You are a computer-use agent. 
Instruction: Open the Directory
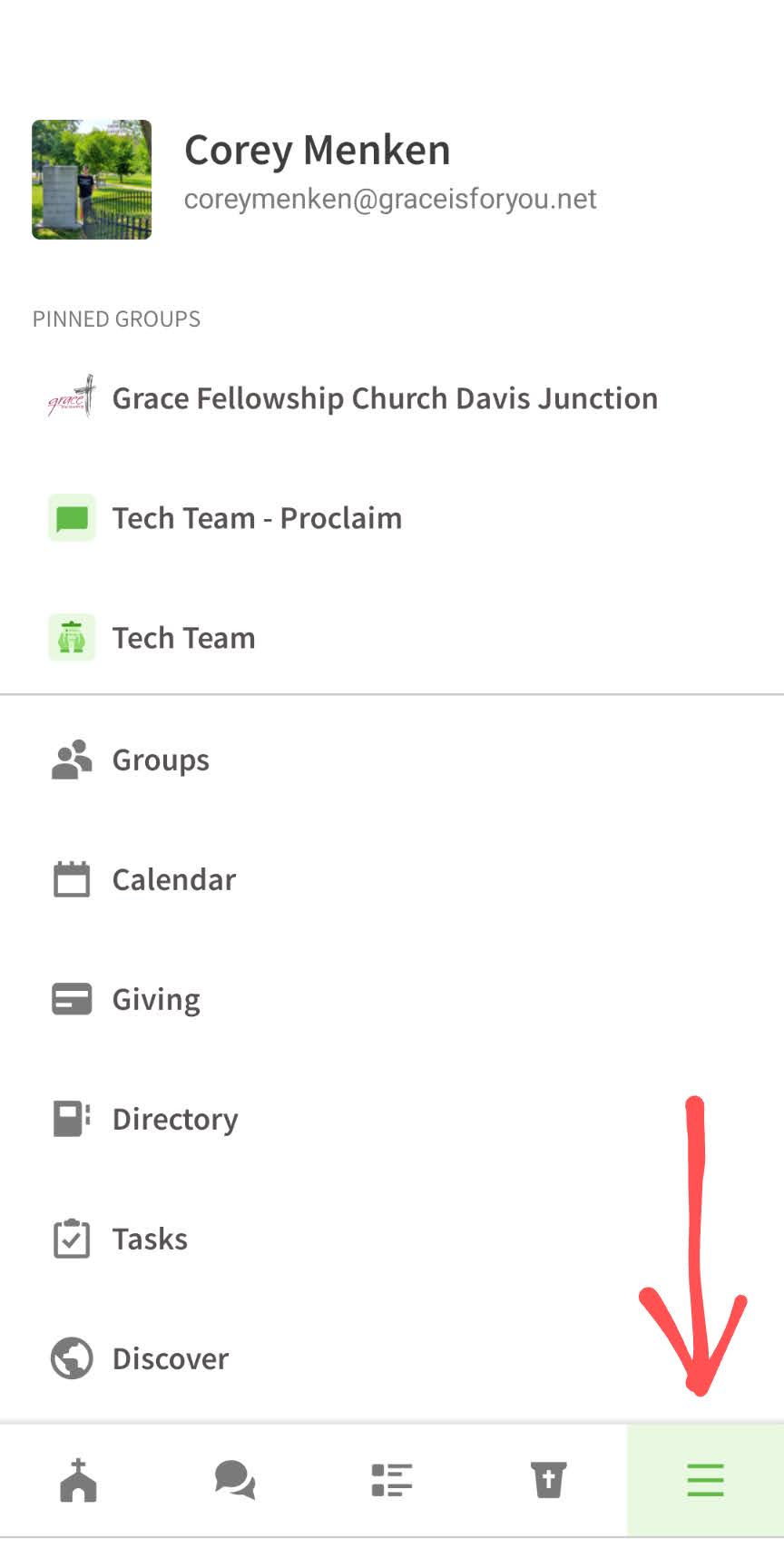coord(392,1119)
